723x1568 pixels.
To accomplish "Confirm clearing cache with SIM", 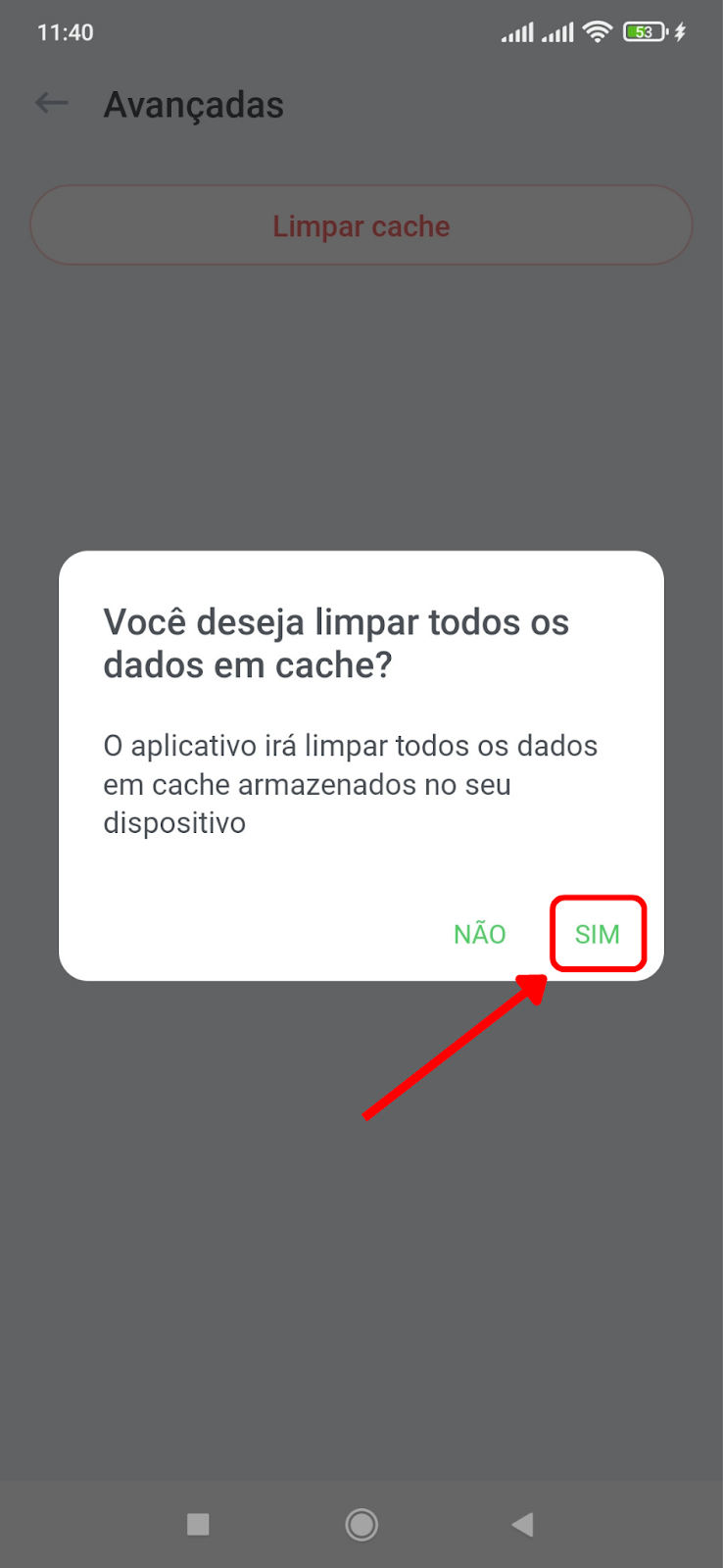I will click(x=598, y=934).
